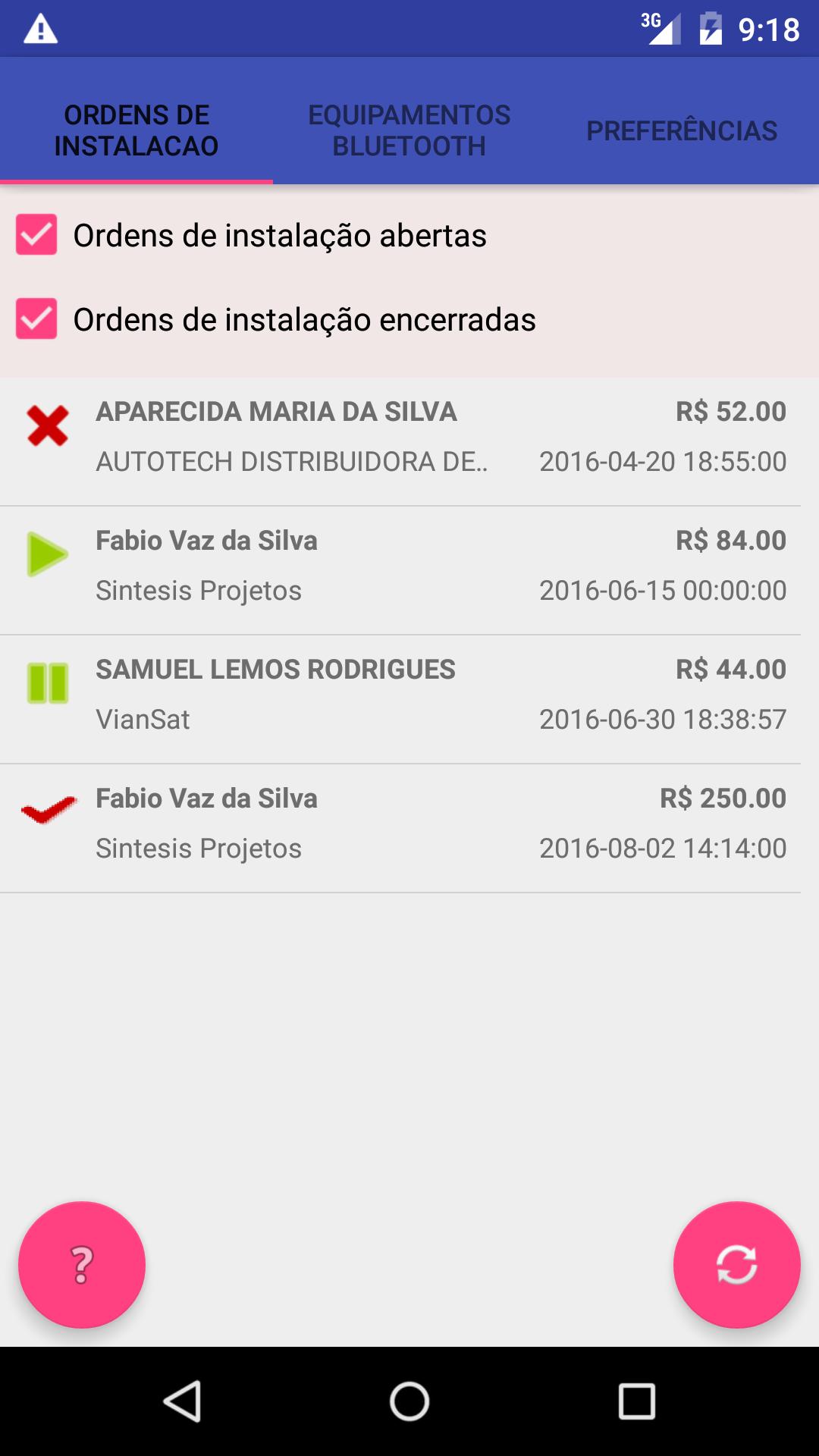Screen dimensions: 819x1456
Task: Click the warning triangle icon in the status bar
Action: [39, 27]
